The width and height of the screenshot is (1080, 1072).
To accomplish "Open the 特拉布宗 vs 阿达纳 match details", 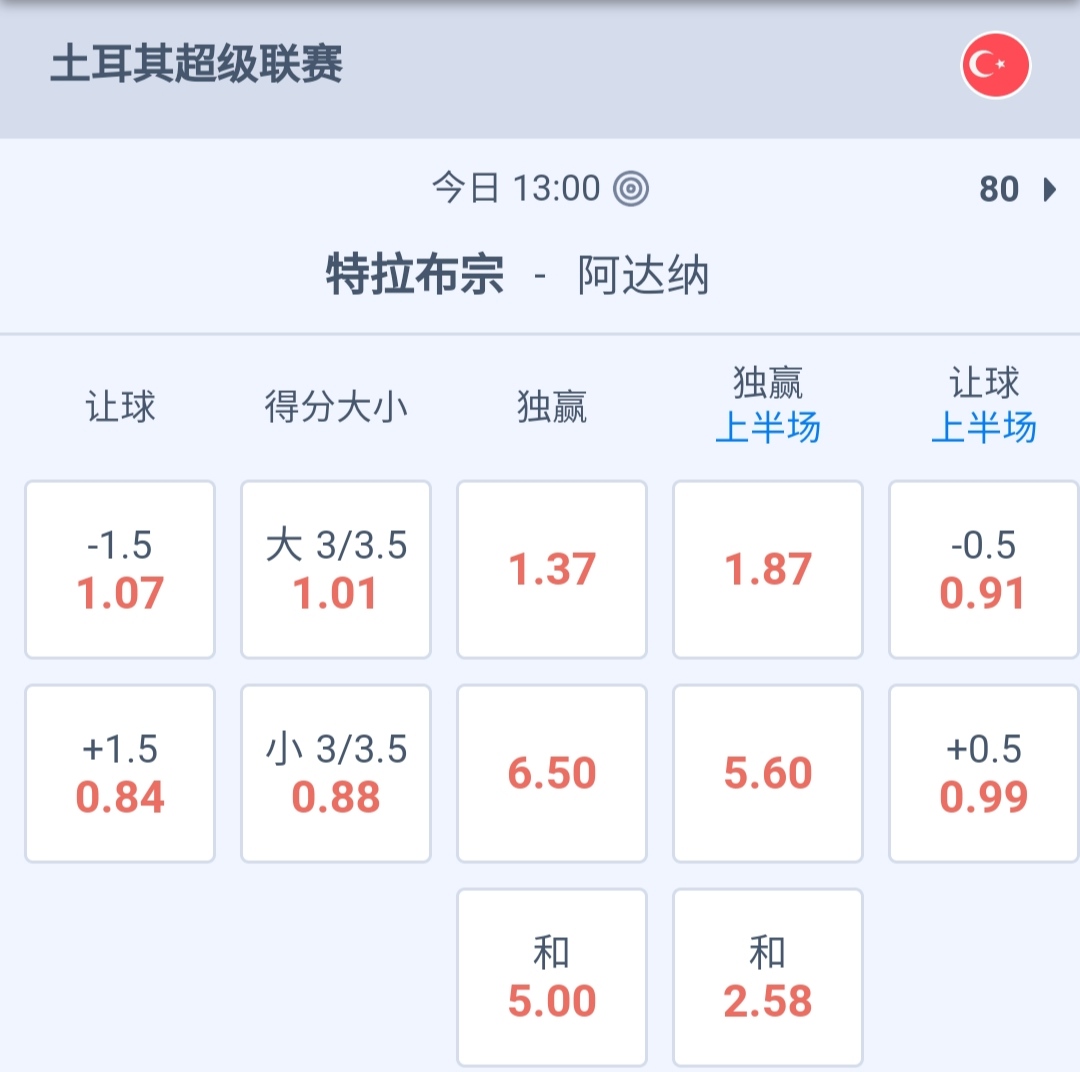I will point(518,275).
